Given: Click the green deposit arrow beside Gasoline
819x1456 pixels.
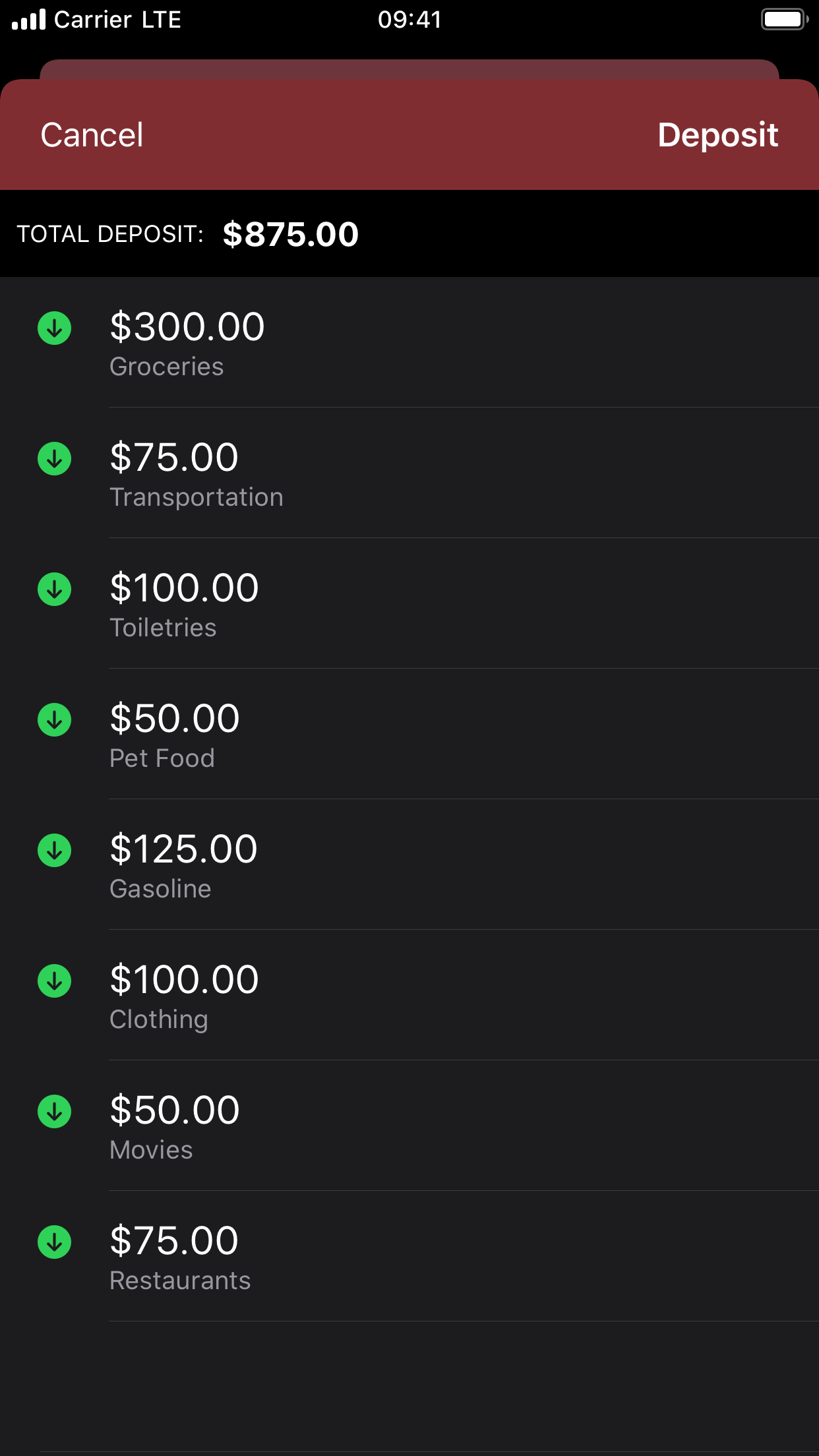Looking at the screenshot, I should click(x=55, y=850).
